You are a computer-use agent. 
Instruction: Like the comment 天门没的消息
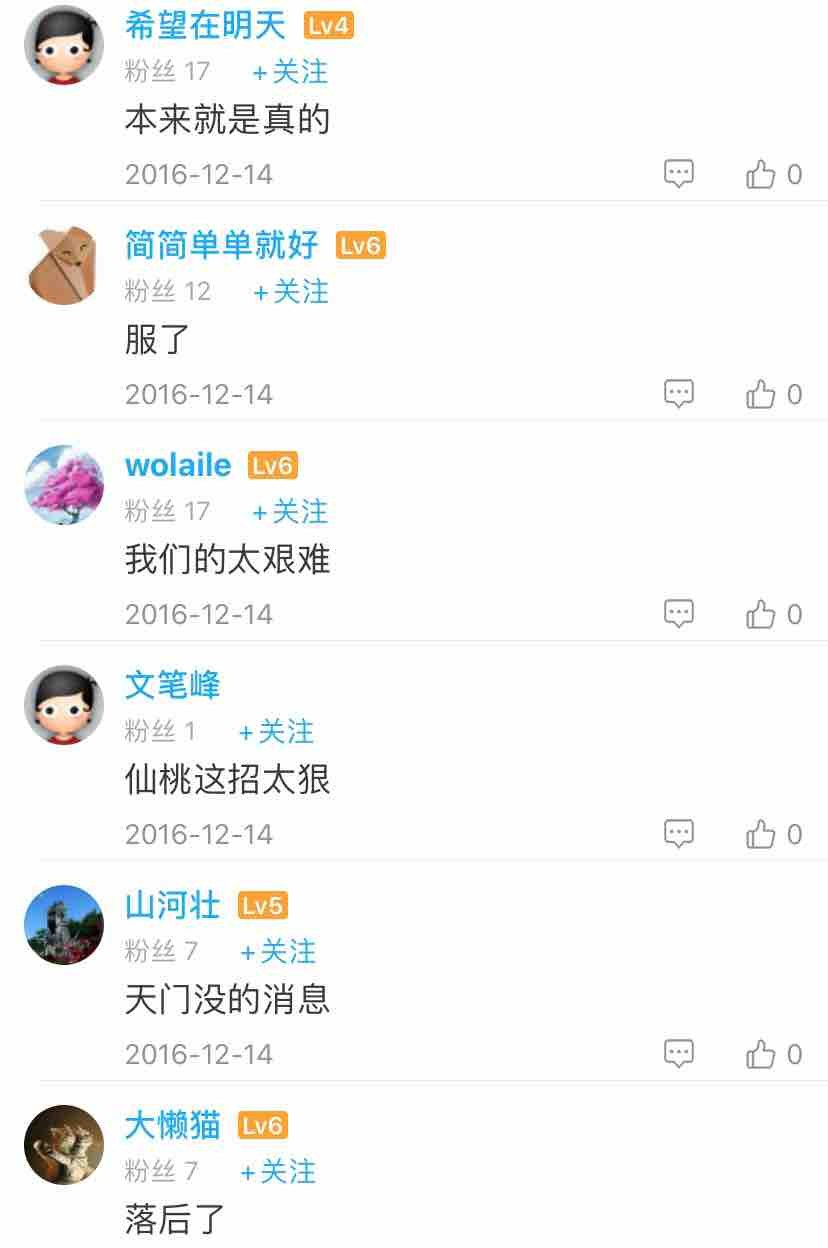pos(761,1054)
